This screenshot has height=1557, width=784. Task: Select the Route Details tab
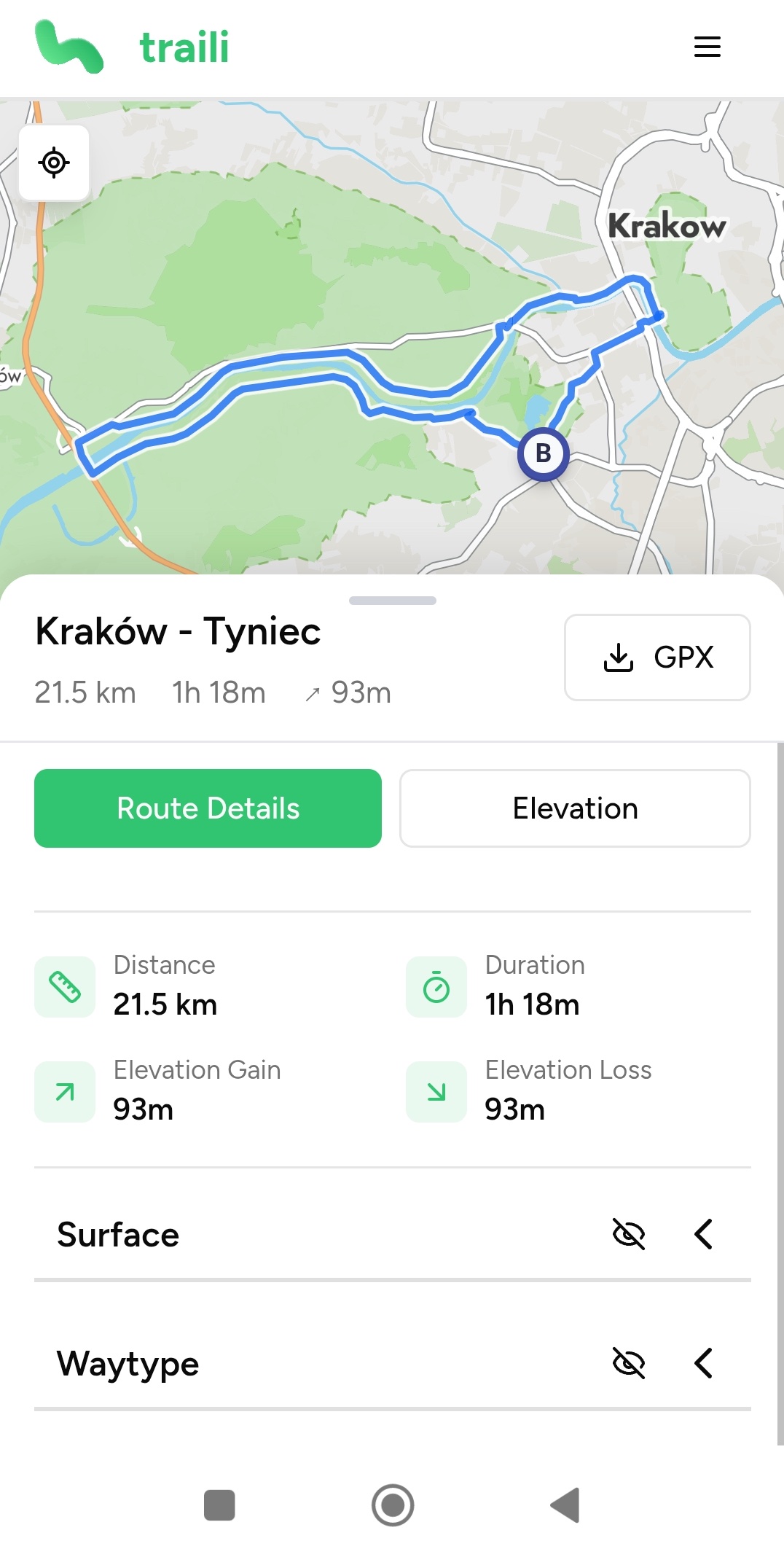(208, 808)
